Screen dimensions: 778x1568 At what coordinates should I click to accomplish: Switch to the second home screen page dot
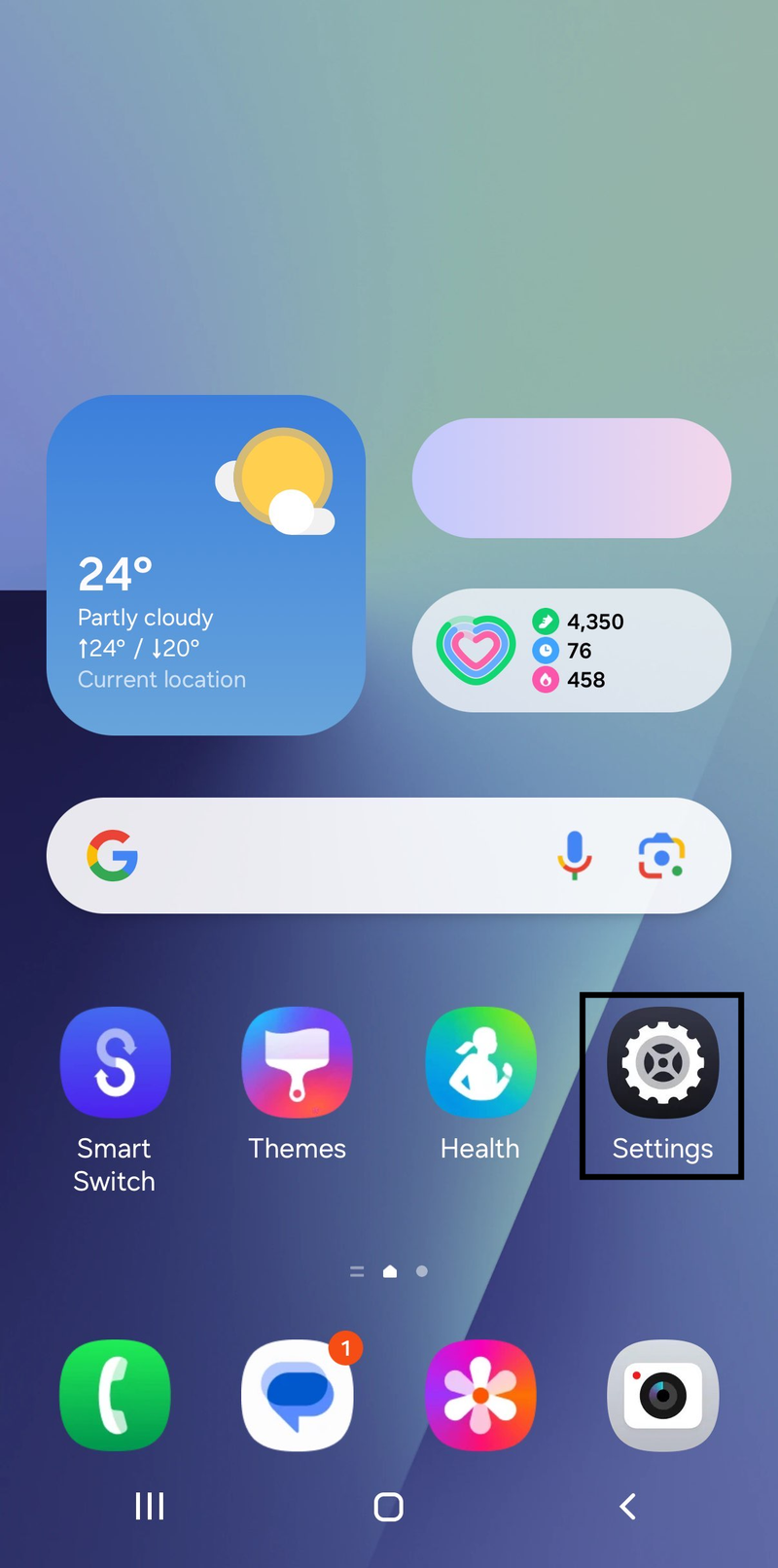(x=421, y=1270)
